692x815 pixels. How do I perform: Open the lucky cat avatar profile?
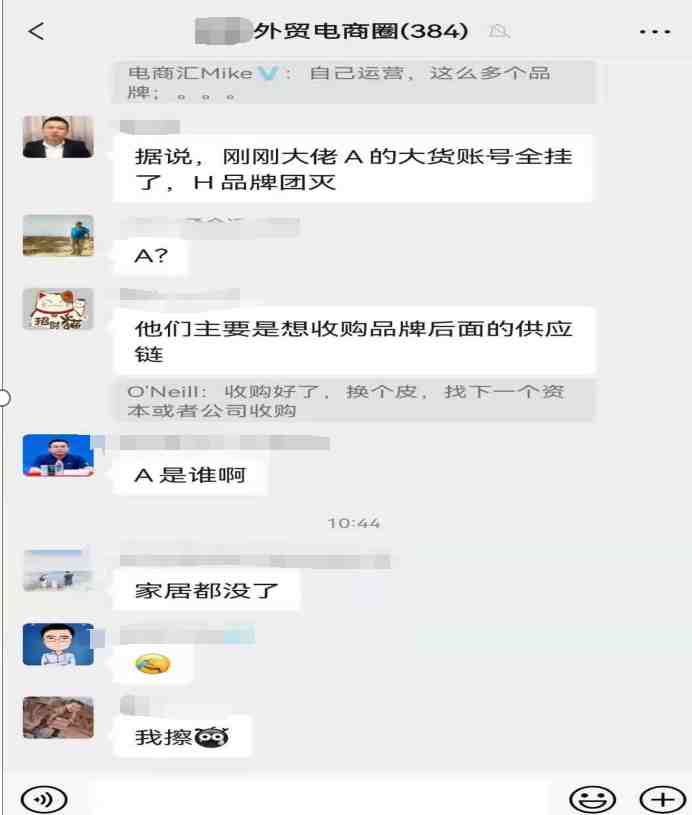coord(58,310)
